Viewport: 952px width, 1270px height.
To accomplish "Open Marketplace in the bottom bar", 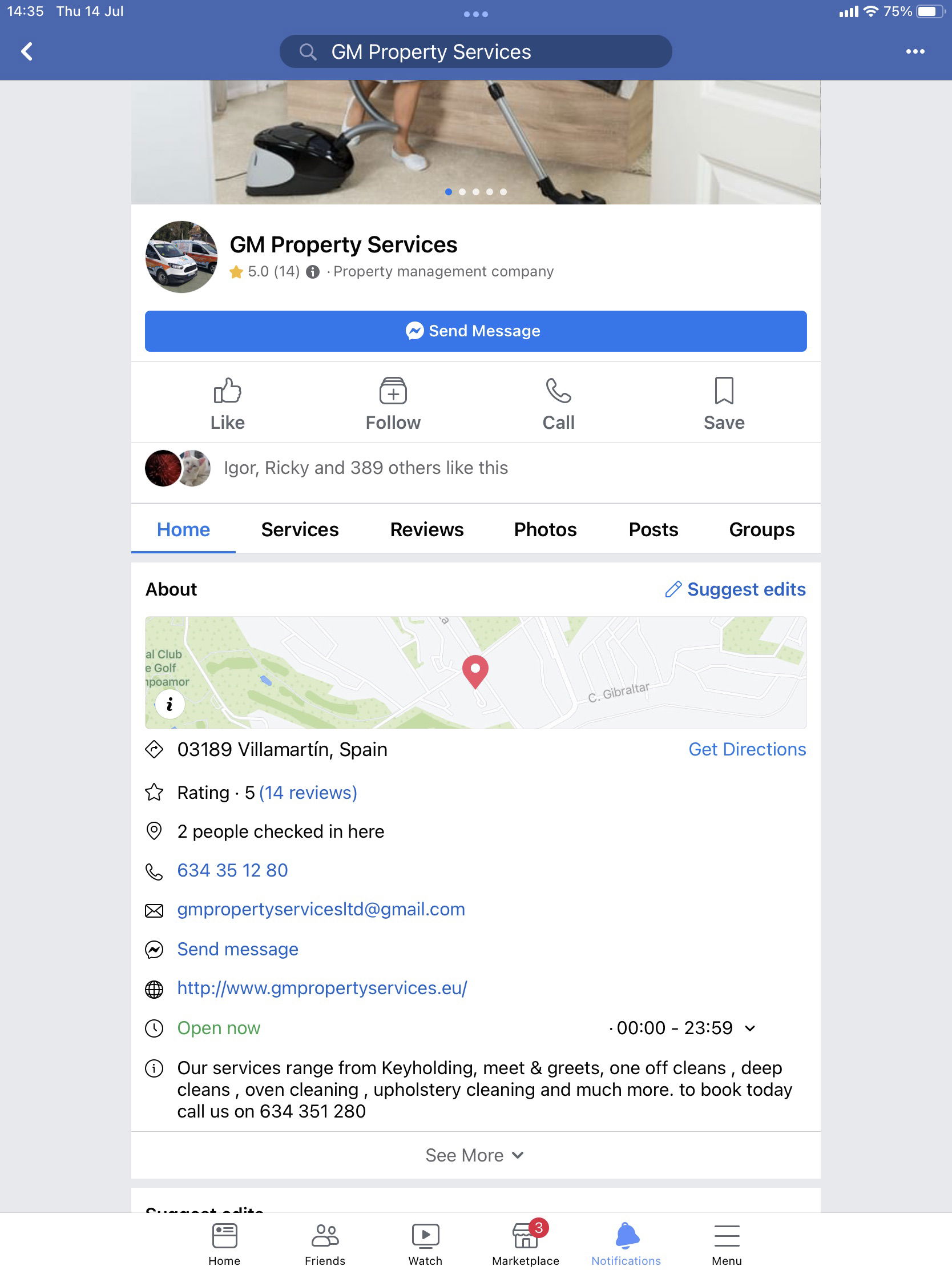I will click(x=525, y=1244).
